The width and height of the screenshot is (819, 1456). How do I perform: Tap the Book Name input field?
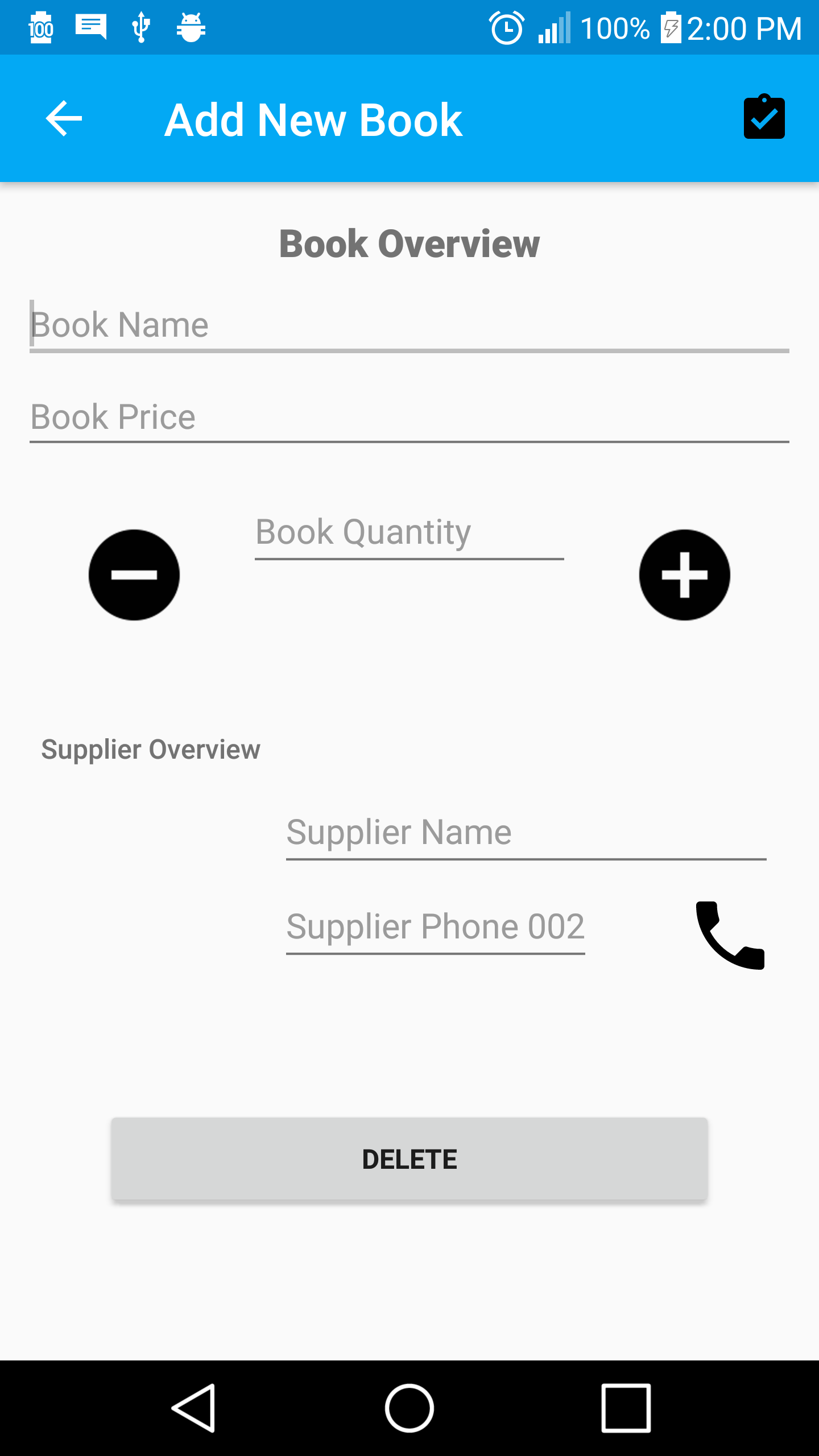coord(409,325)
